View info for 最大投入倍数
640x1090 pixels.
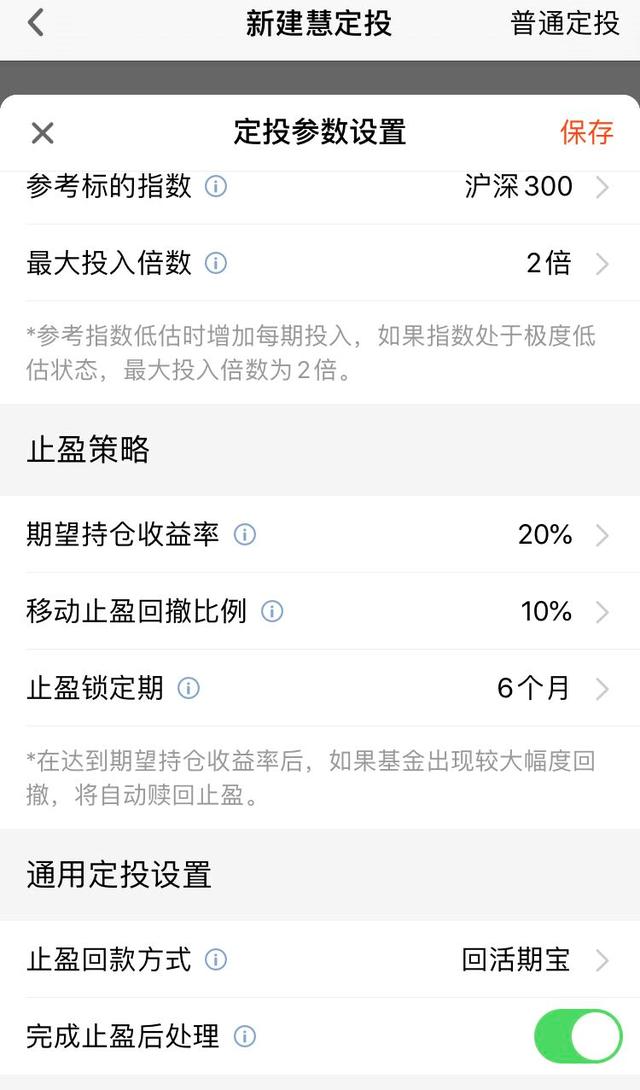[x=215, y=263]
